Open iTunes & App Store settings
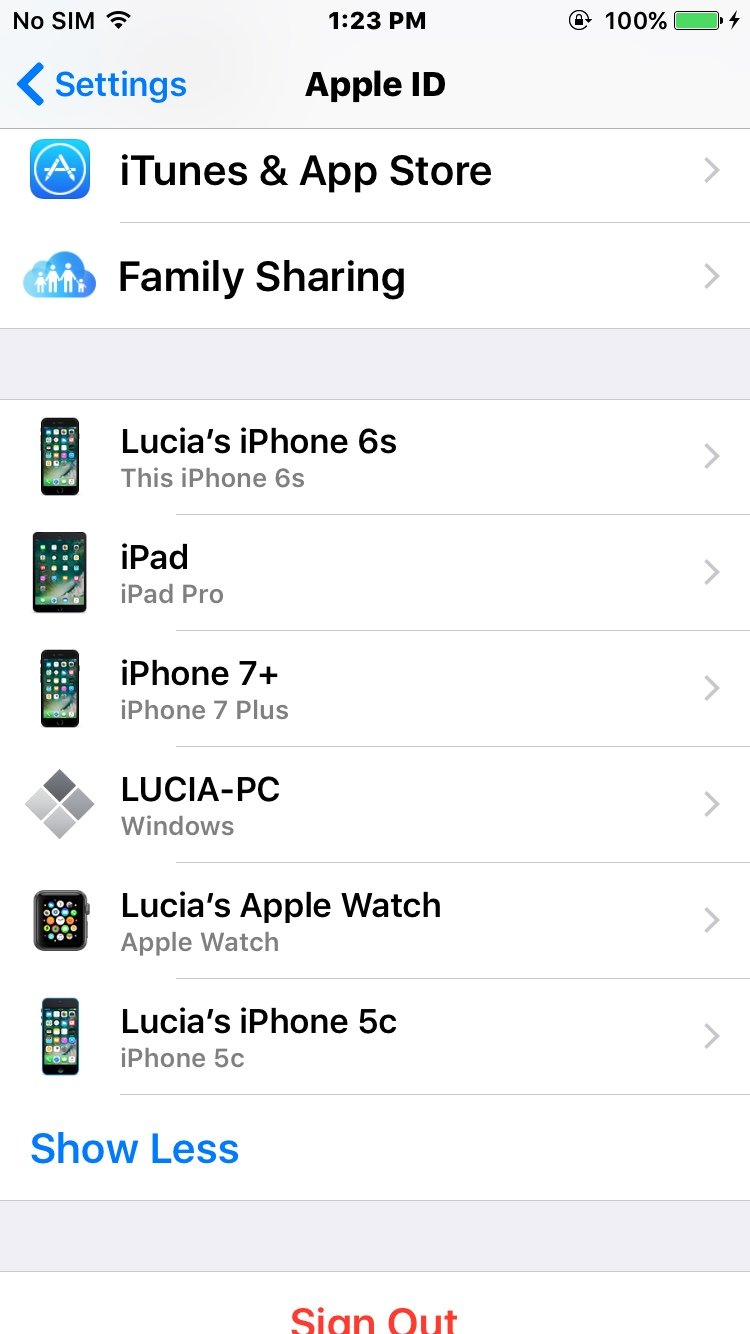The height and width of the screenshot is (1334, 750). tap(375, 172)
